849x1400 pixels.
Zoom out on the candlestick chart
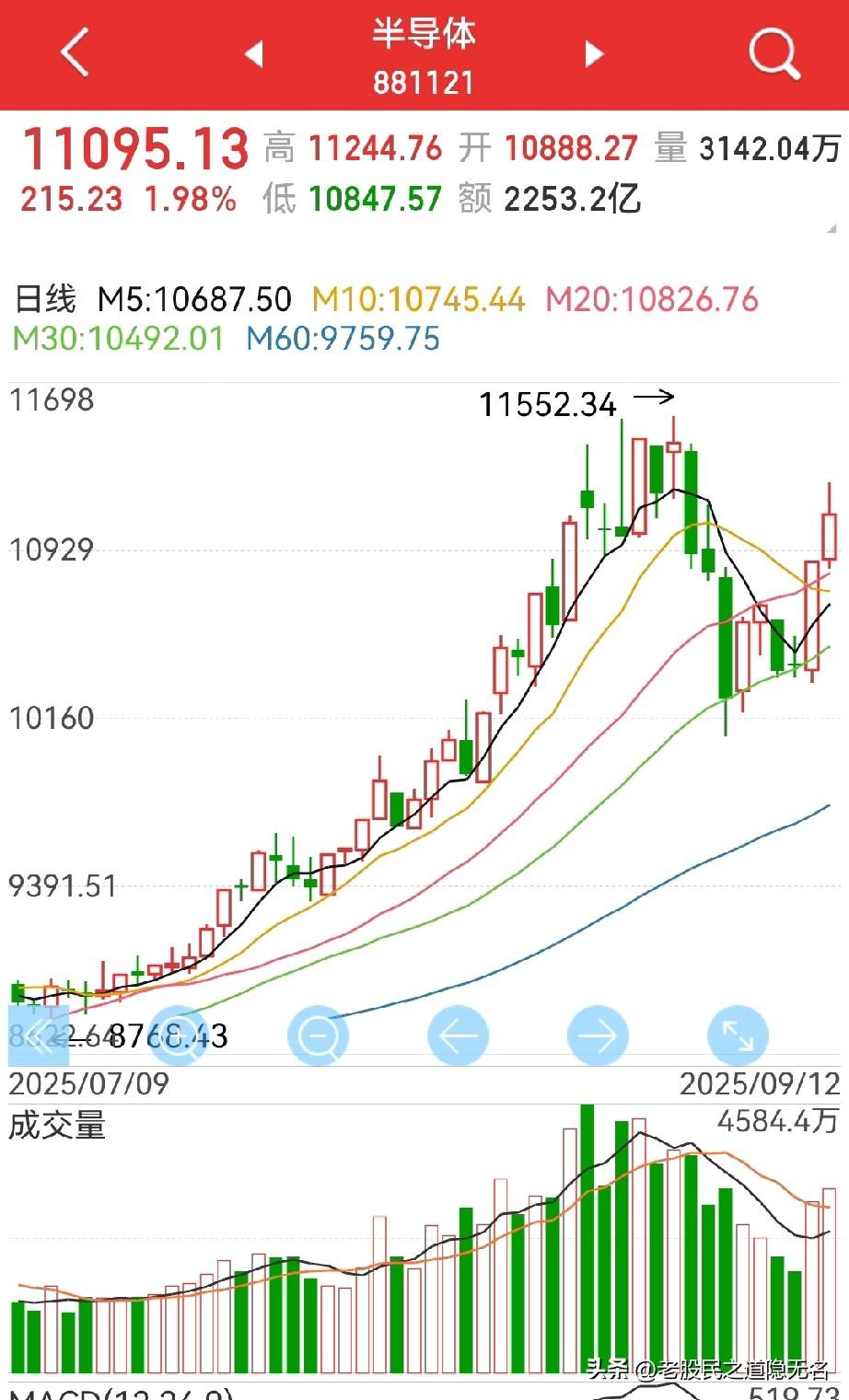pyautogui.click(x=319, y=1036)
